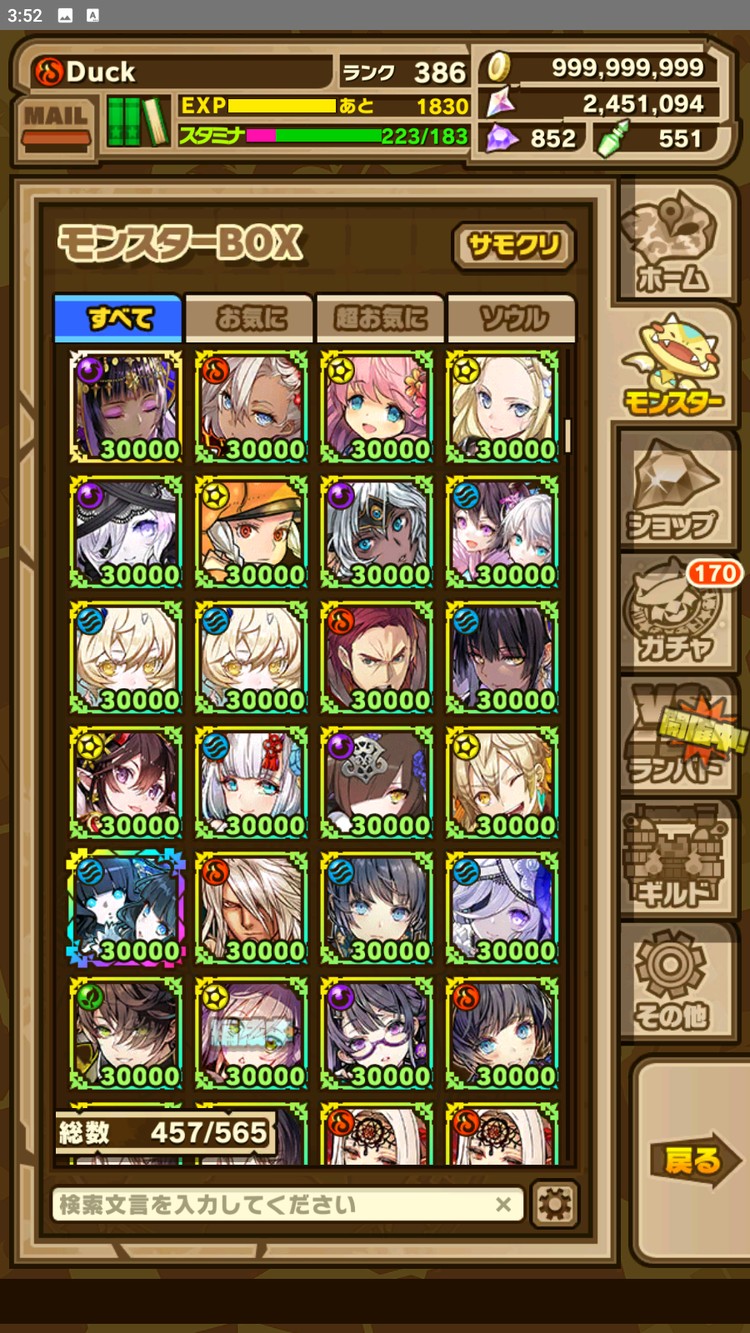
Task: Switch to the ソウル tab
Action: (511, 319)
